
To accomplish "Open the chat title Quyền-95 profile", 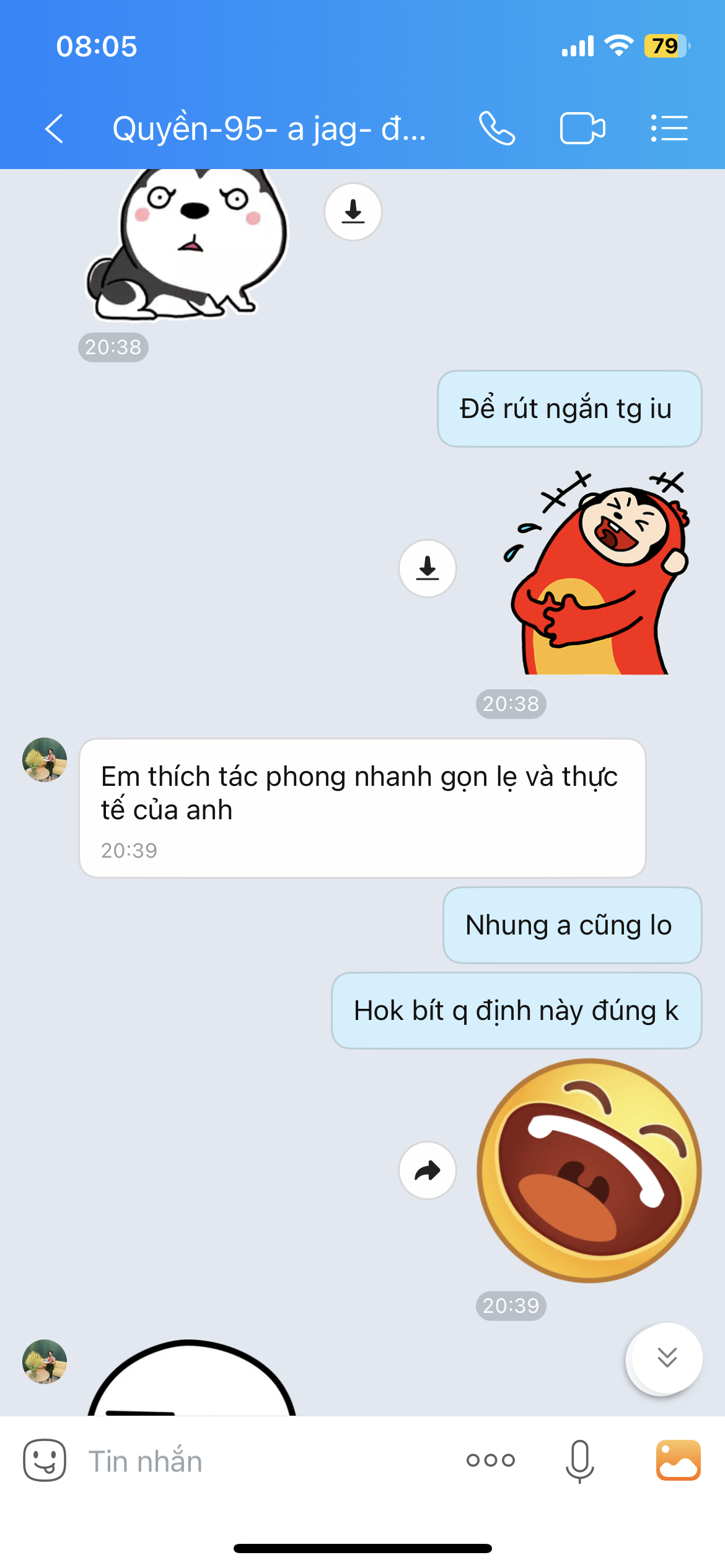I will 270,129.
